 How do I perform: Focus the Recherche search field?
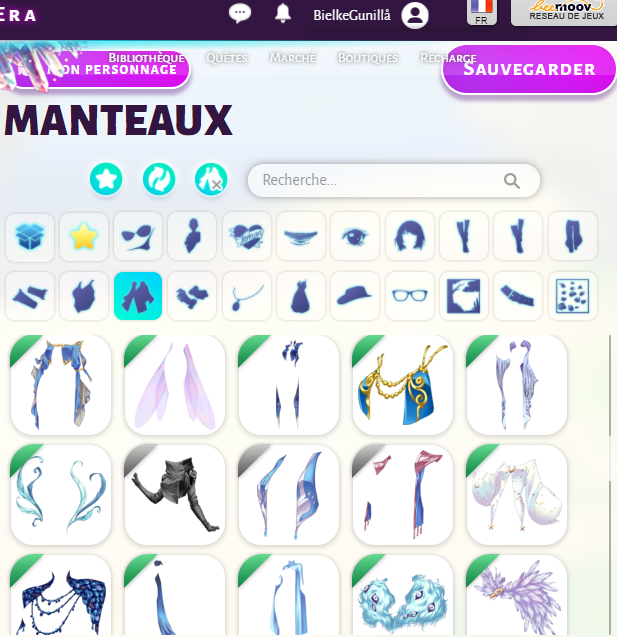380,180
